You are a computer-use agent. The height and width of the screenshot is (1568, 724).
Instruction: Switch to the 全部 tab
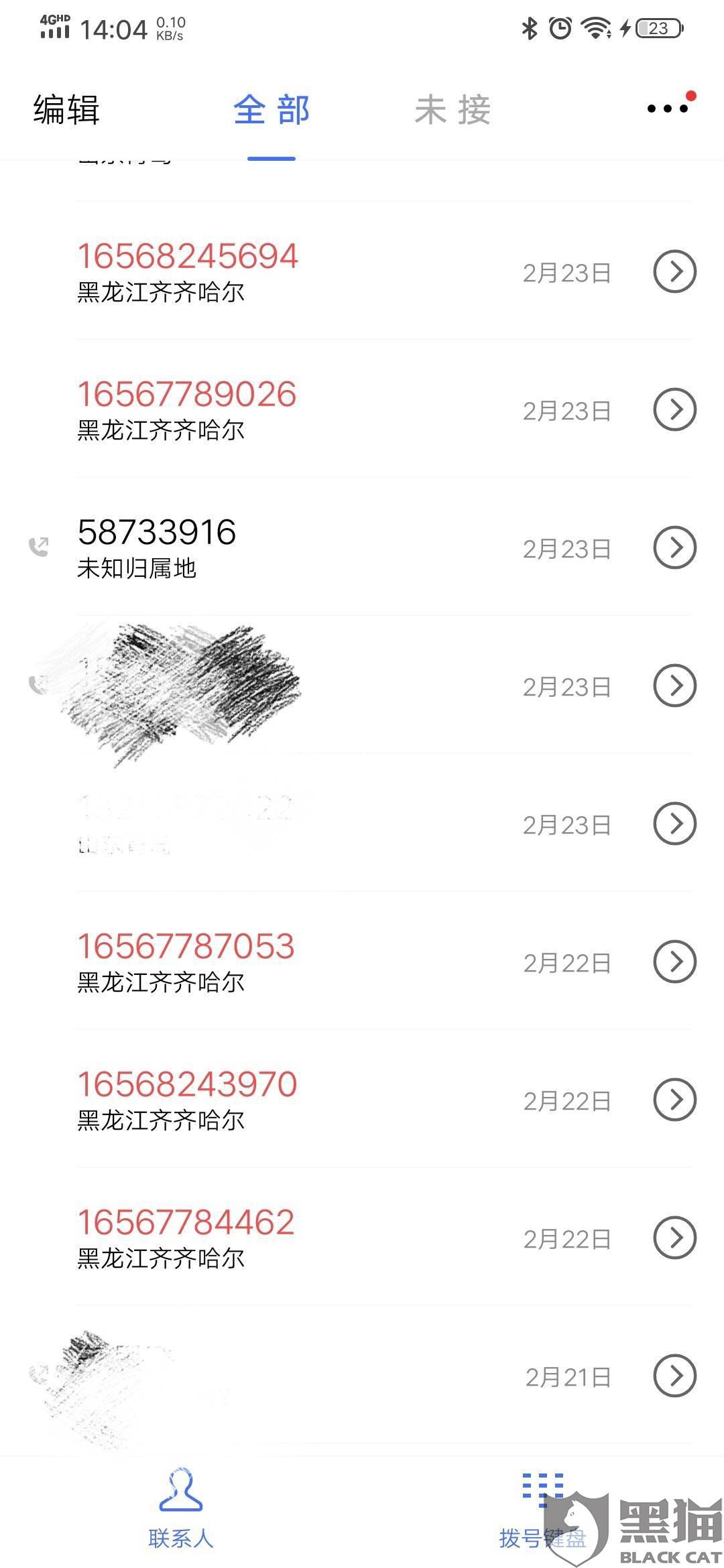coord(271,110)
